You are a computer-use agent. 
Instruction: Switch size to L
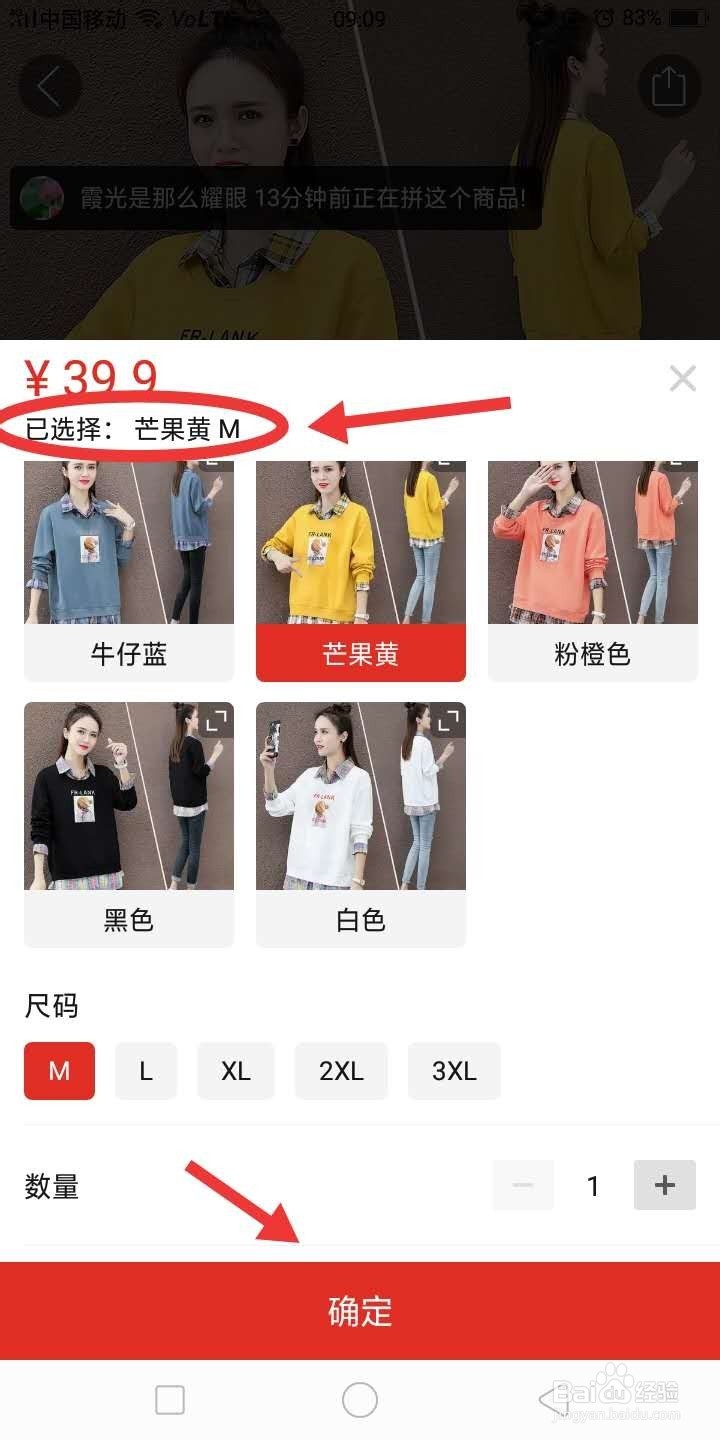(146, 1070)
